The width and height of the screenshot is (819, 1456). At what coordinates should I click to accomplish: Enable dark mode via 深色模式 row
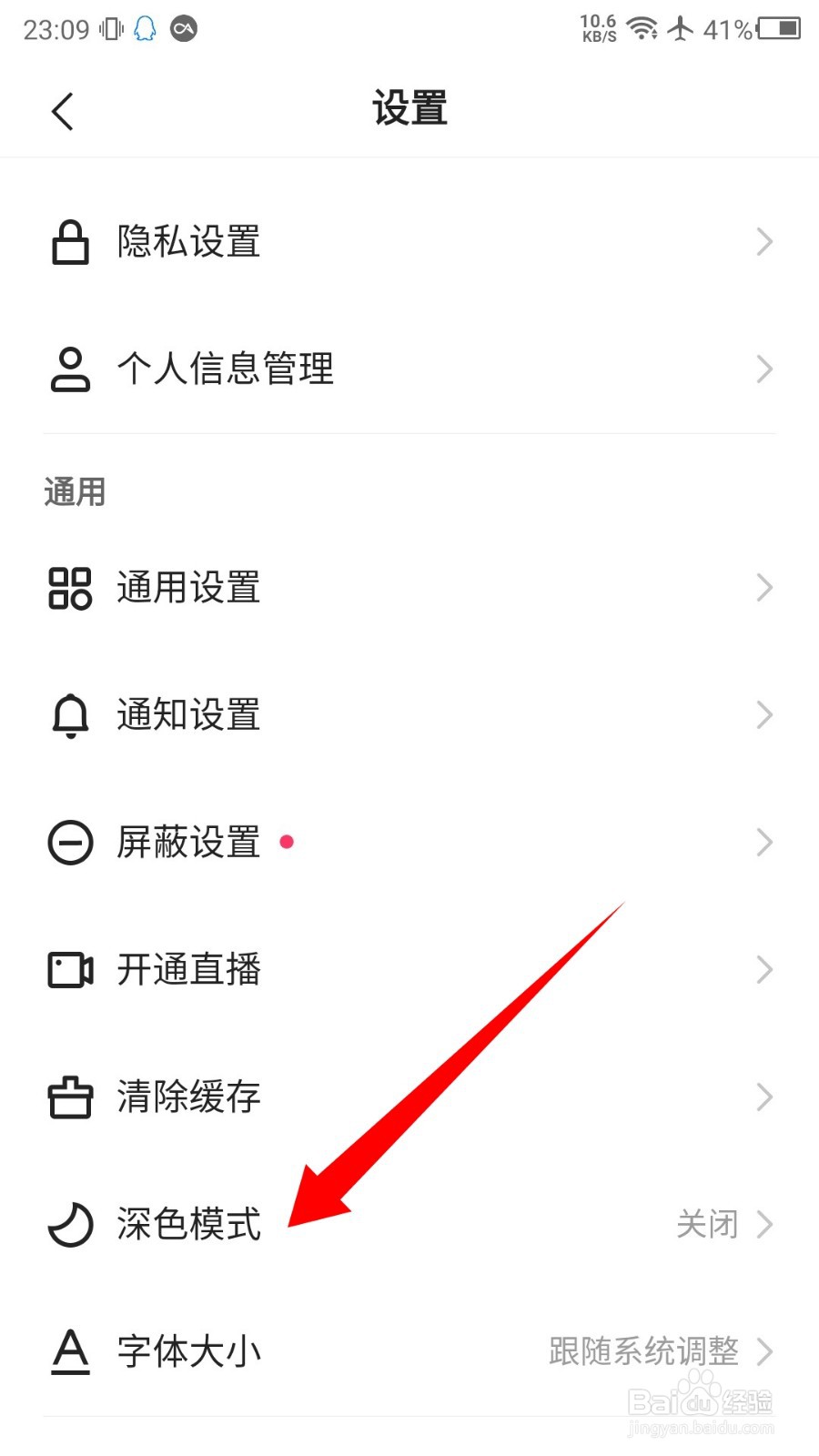click(409, 1225)
